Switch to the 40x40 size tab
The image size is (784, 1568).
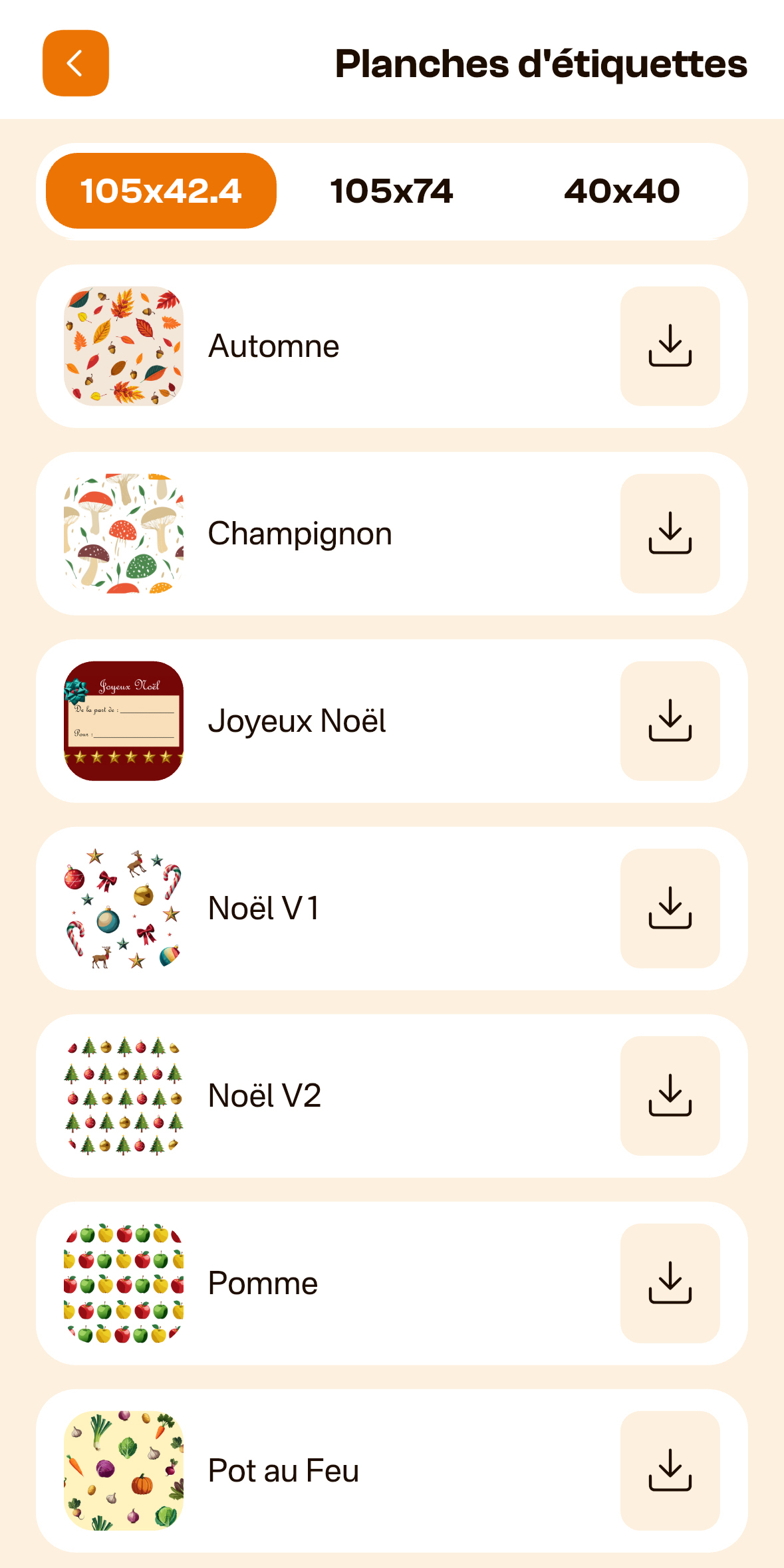[x=622, y=191]
